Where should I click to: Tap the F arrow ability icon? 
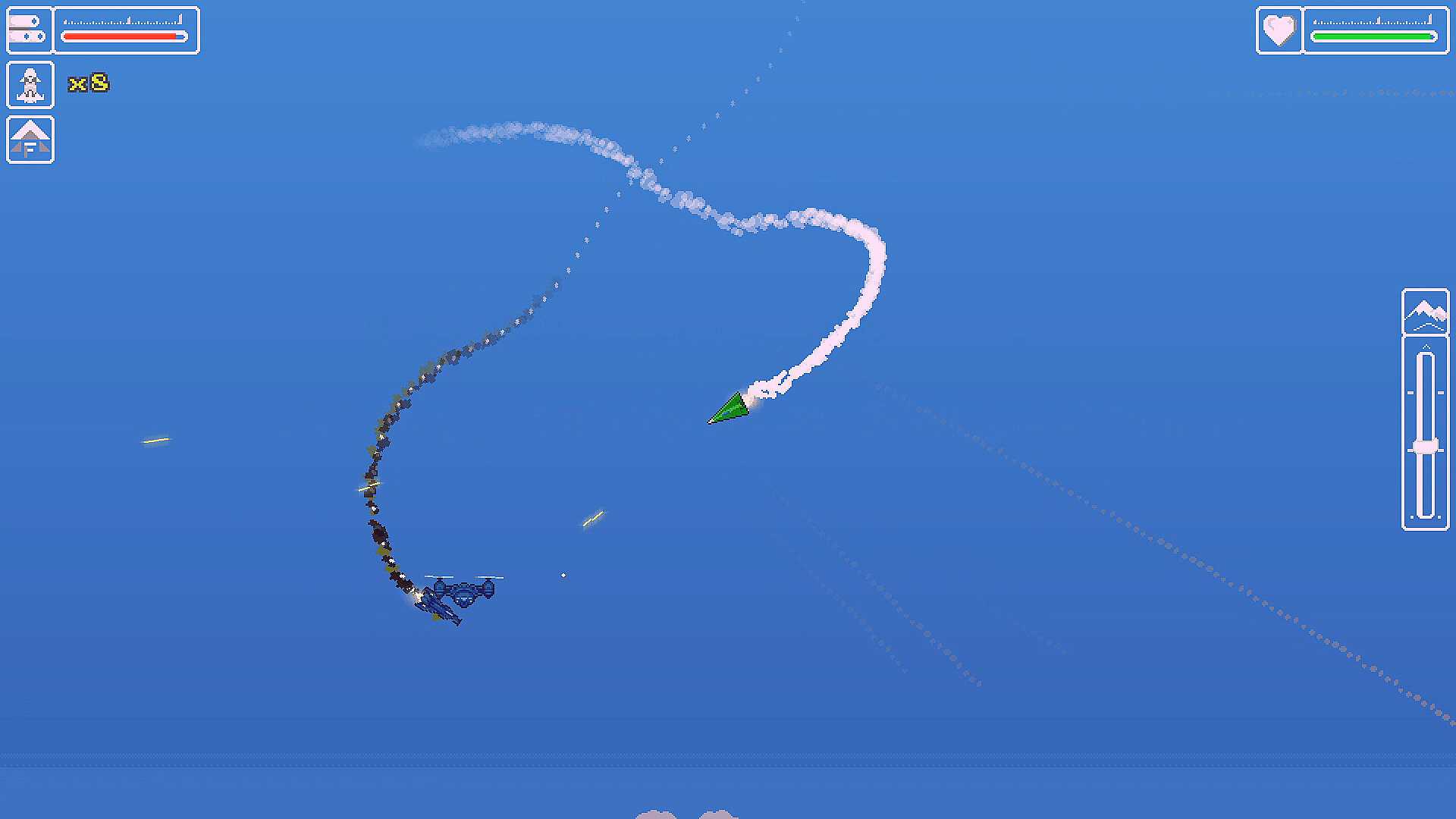click(30, 140)
